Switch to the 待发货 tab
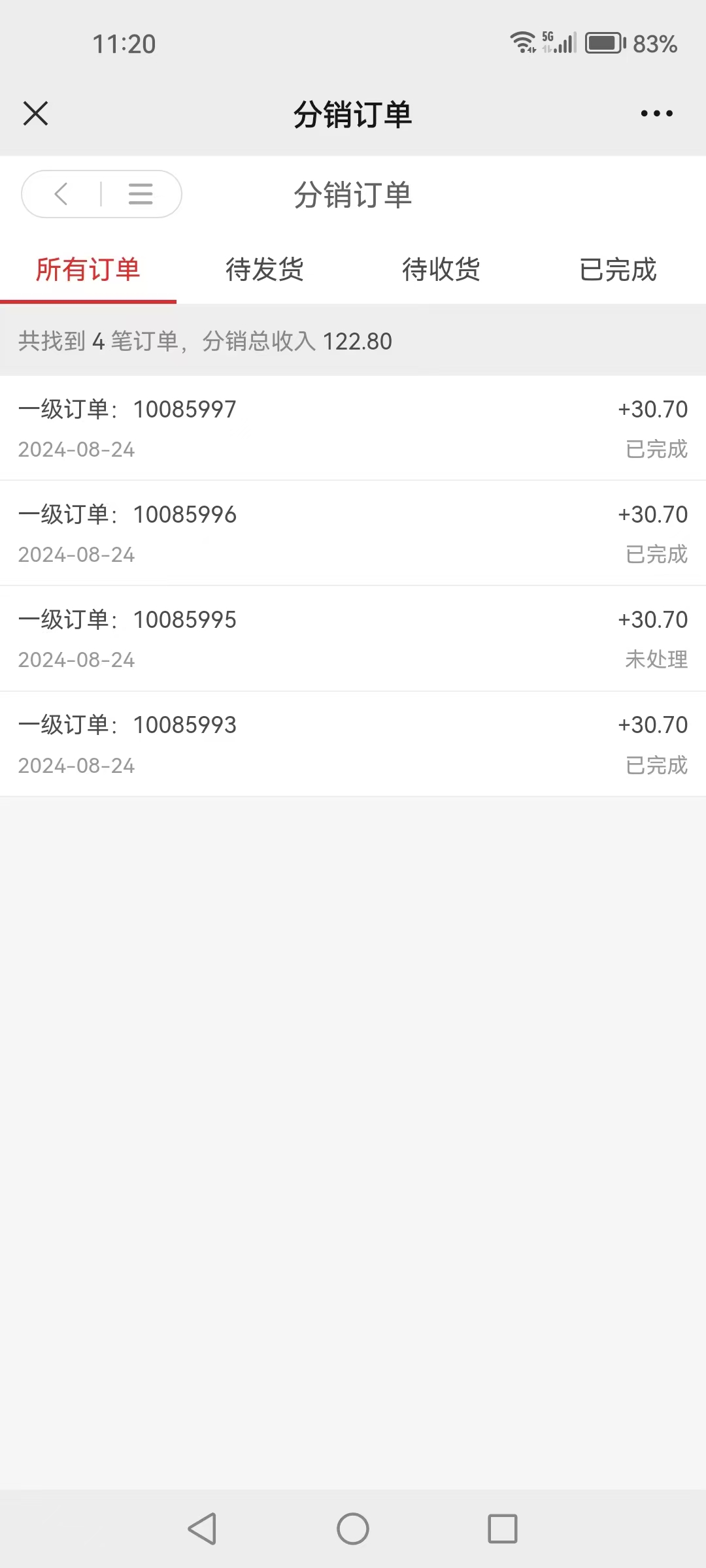The width and height of the screenshot is (706, 1568). pos(265,270)
